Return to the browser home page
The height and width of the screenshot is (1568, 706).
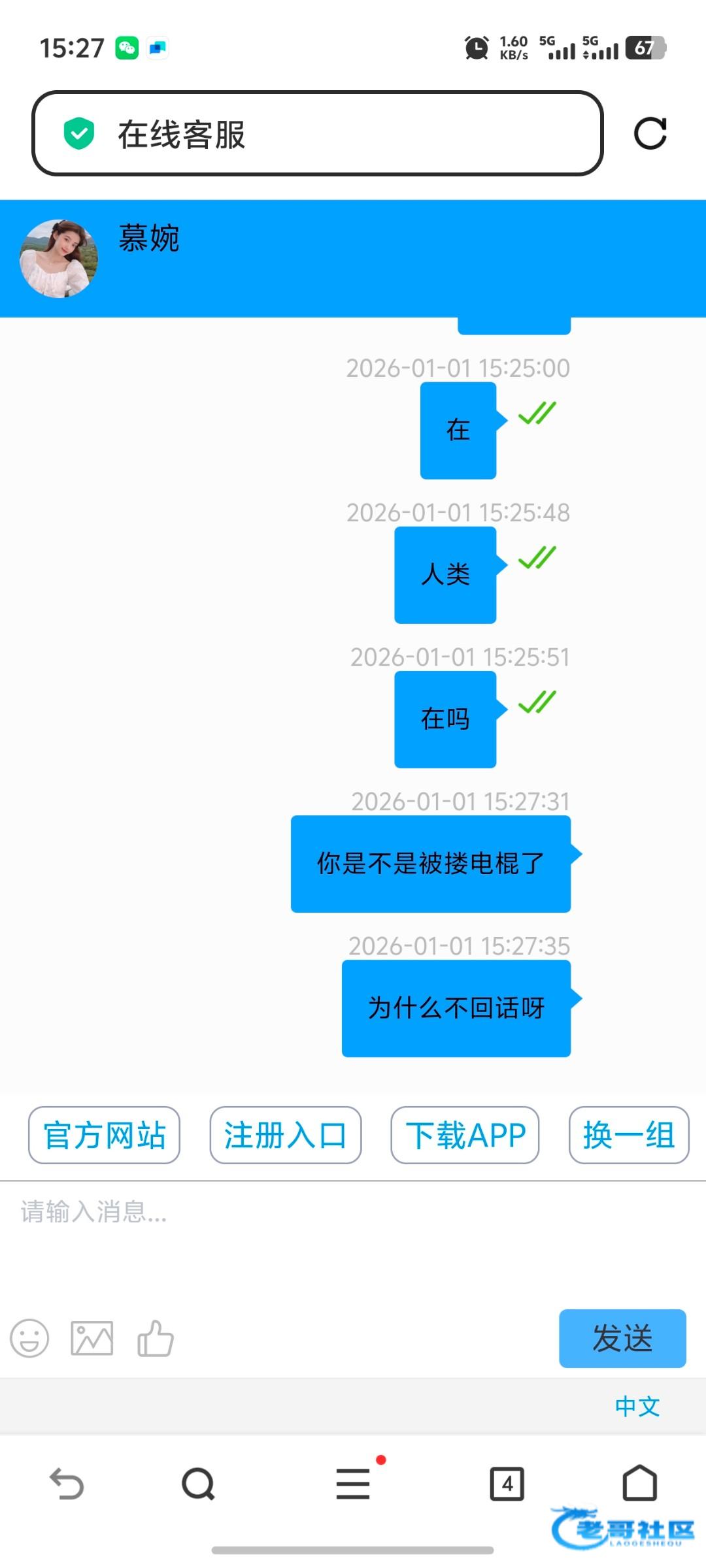pyautogui.click(x=639, y=1482)
